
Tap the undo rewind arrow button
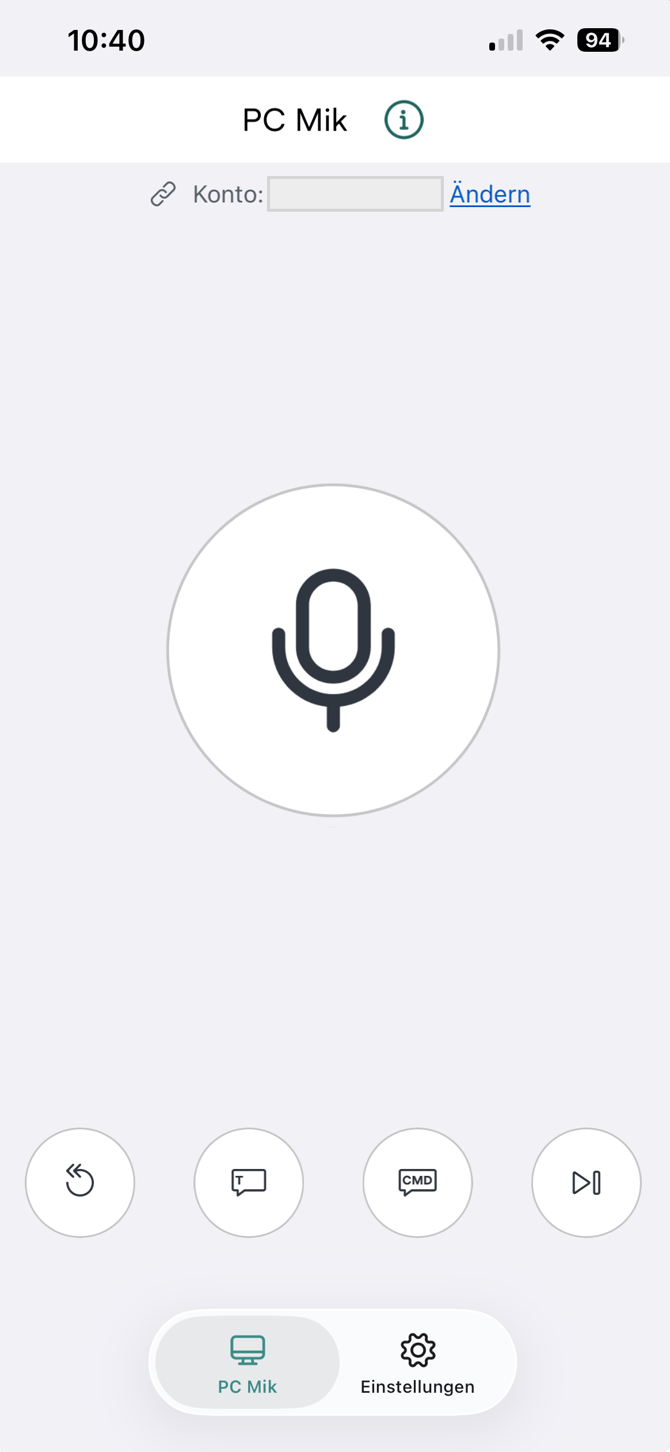click(80, 1183)
